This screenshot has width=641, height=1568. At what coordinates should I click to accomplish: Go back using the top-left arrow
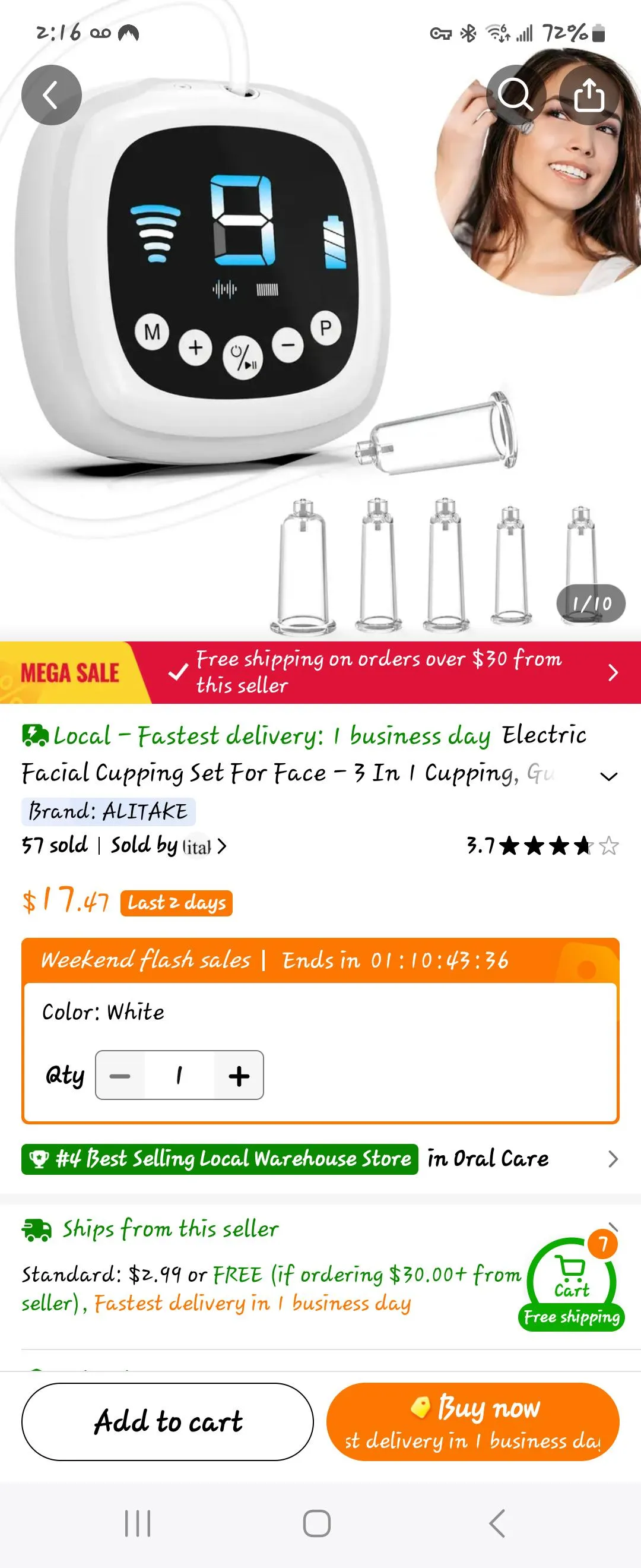click(51, 95)
